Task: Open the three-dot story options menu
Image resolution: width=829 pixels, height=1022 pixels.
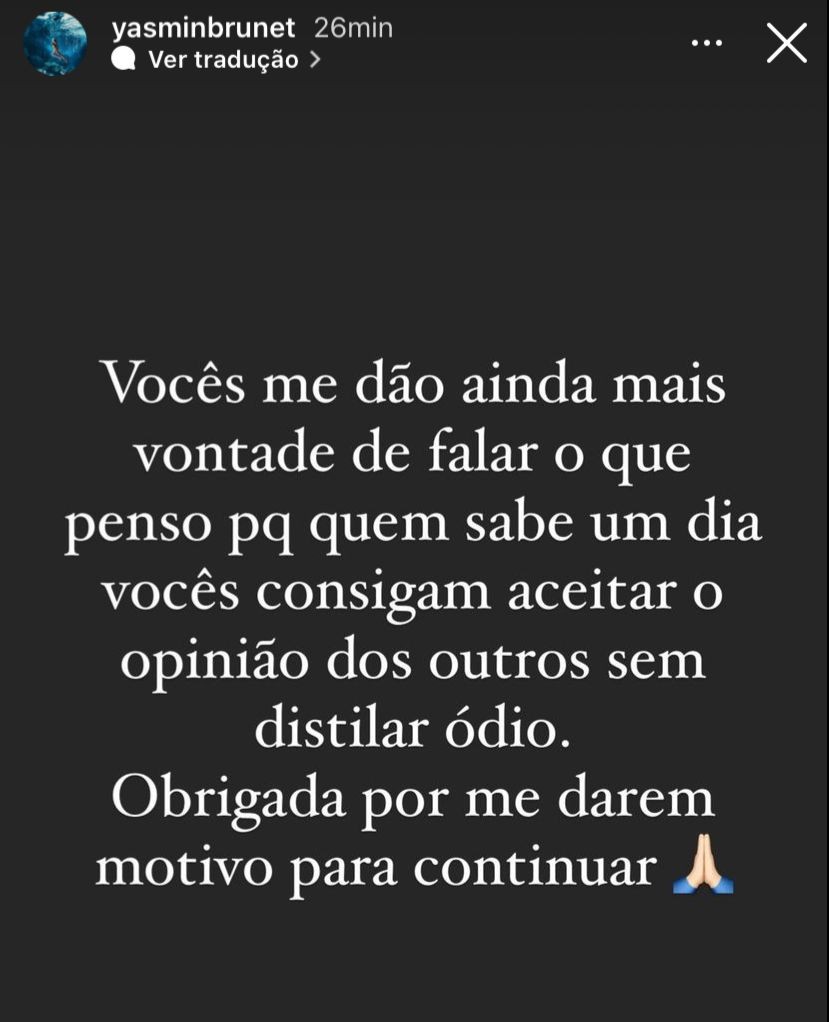Action: (707, 43)
